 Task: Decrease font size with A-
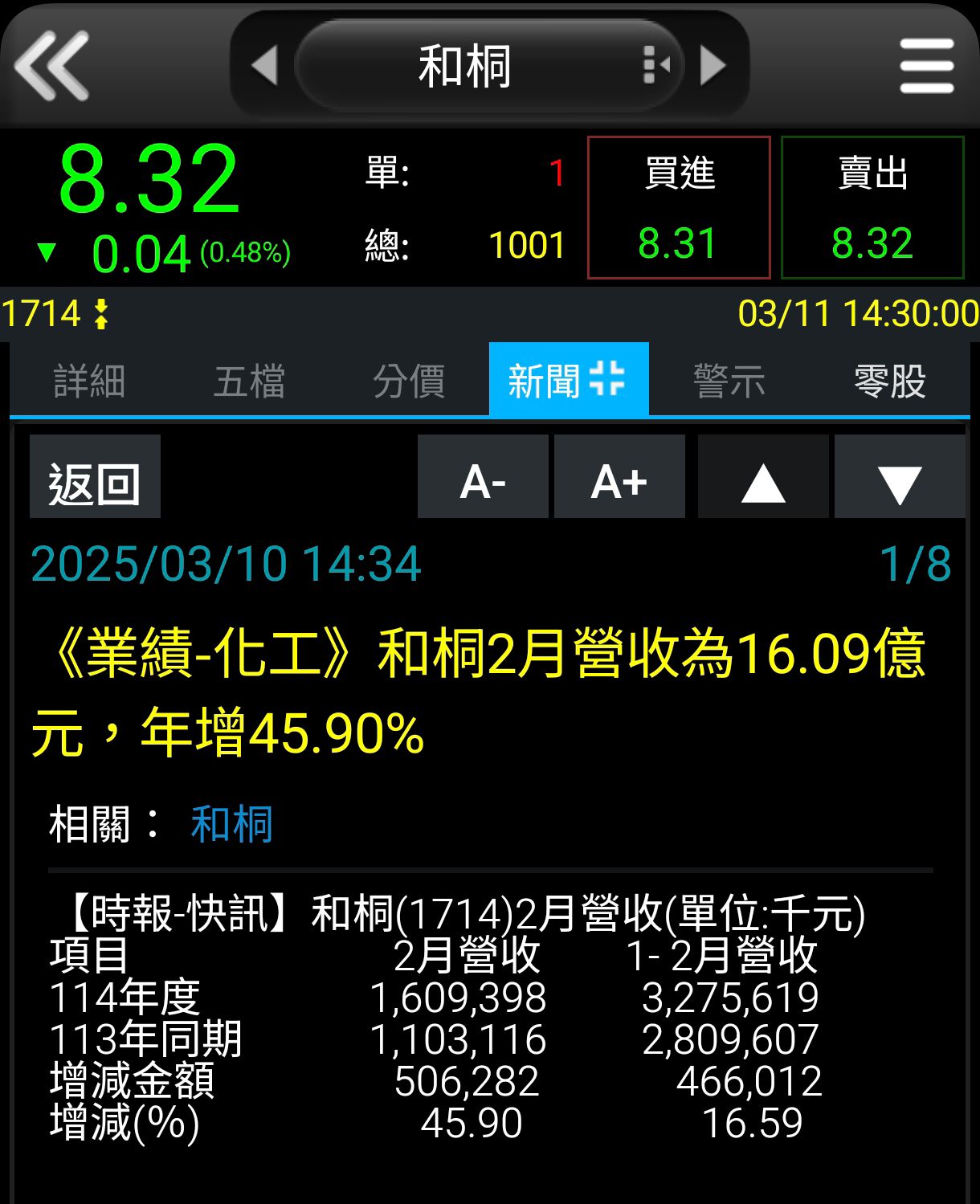pyautogui.click(x=483, y=477)
